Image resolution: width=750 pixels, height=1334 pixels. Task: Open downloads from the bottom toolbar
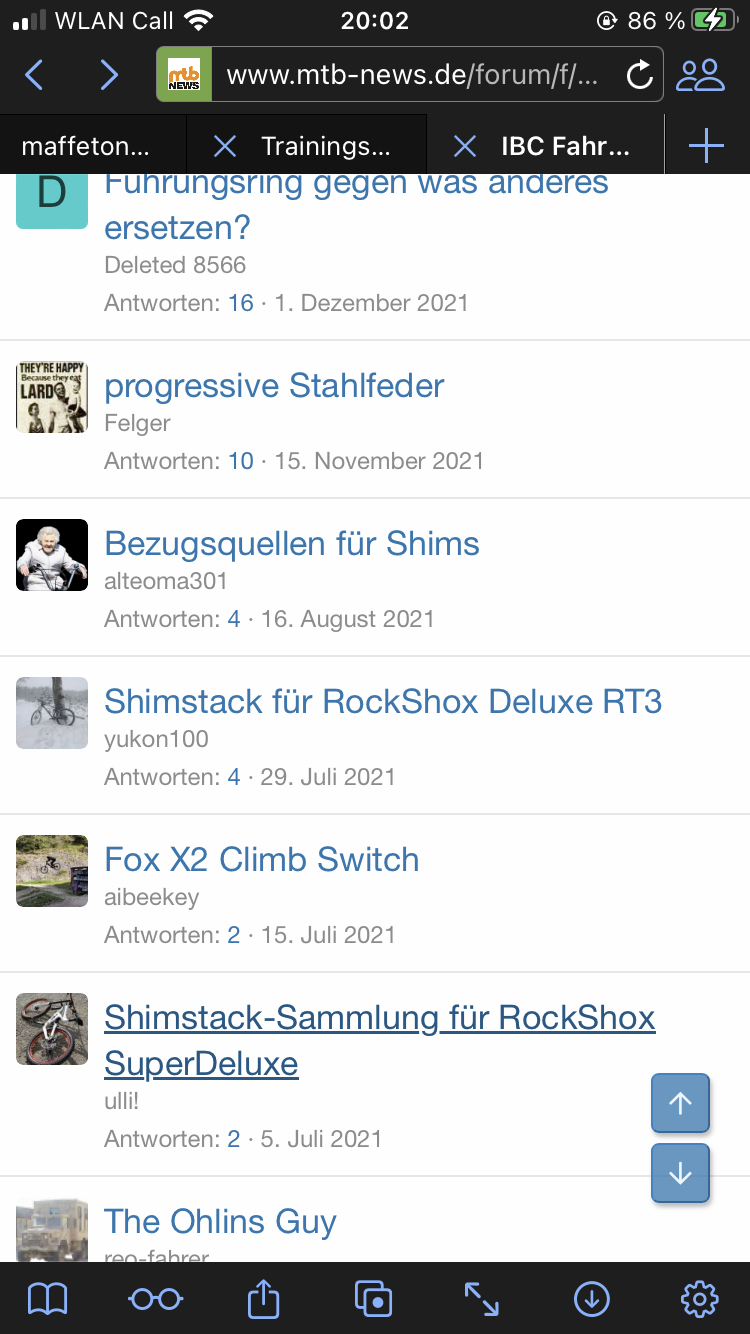(x=592, y=1299)
